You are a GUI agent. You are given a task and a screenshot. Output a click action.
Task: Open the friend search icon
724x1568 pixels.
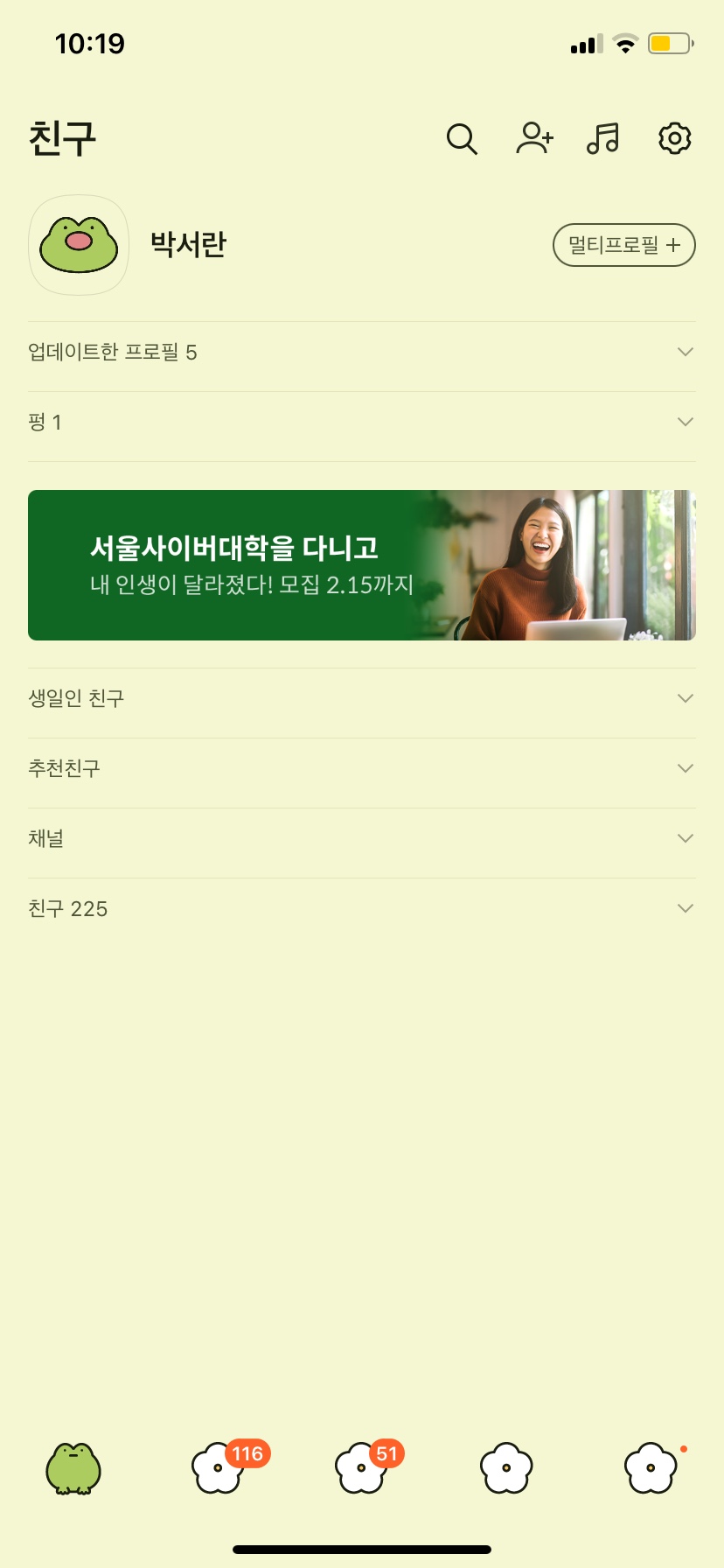pos(462,138)
